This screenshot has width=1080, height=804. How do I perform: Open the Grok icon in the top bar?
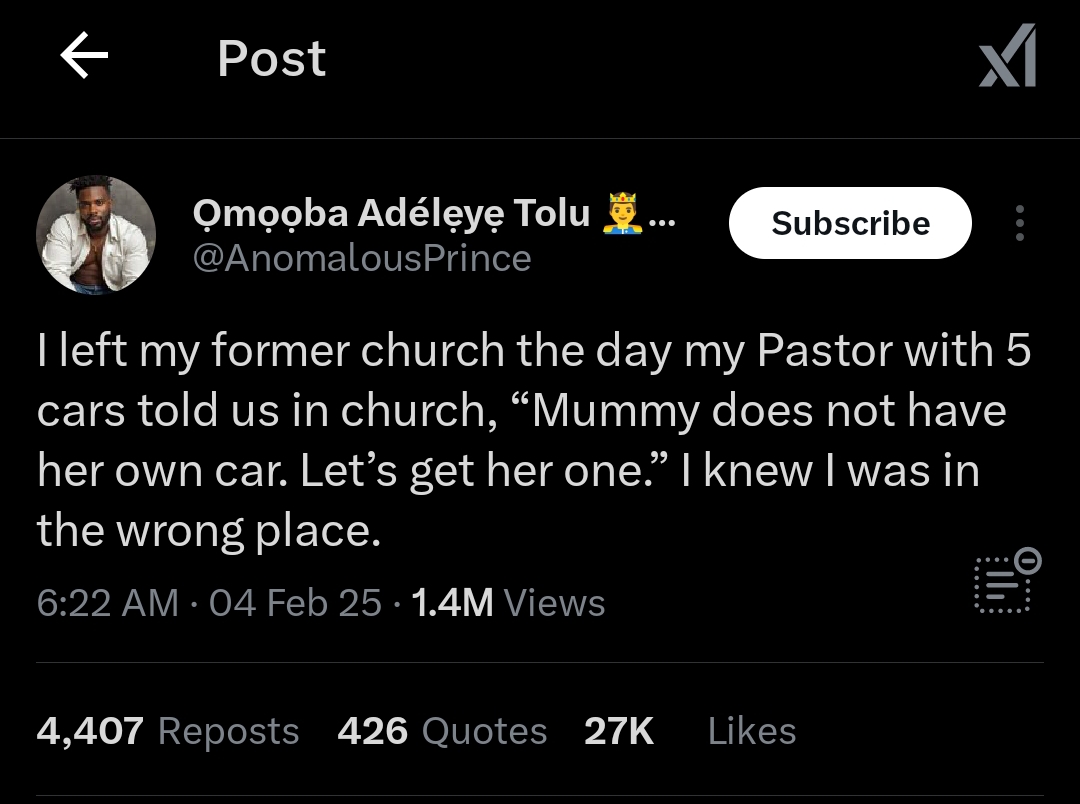[x=1006, y=57]
